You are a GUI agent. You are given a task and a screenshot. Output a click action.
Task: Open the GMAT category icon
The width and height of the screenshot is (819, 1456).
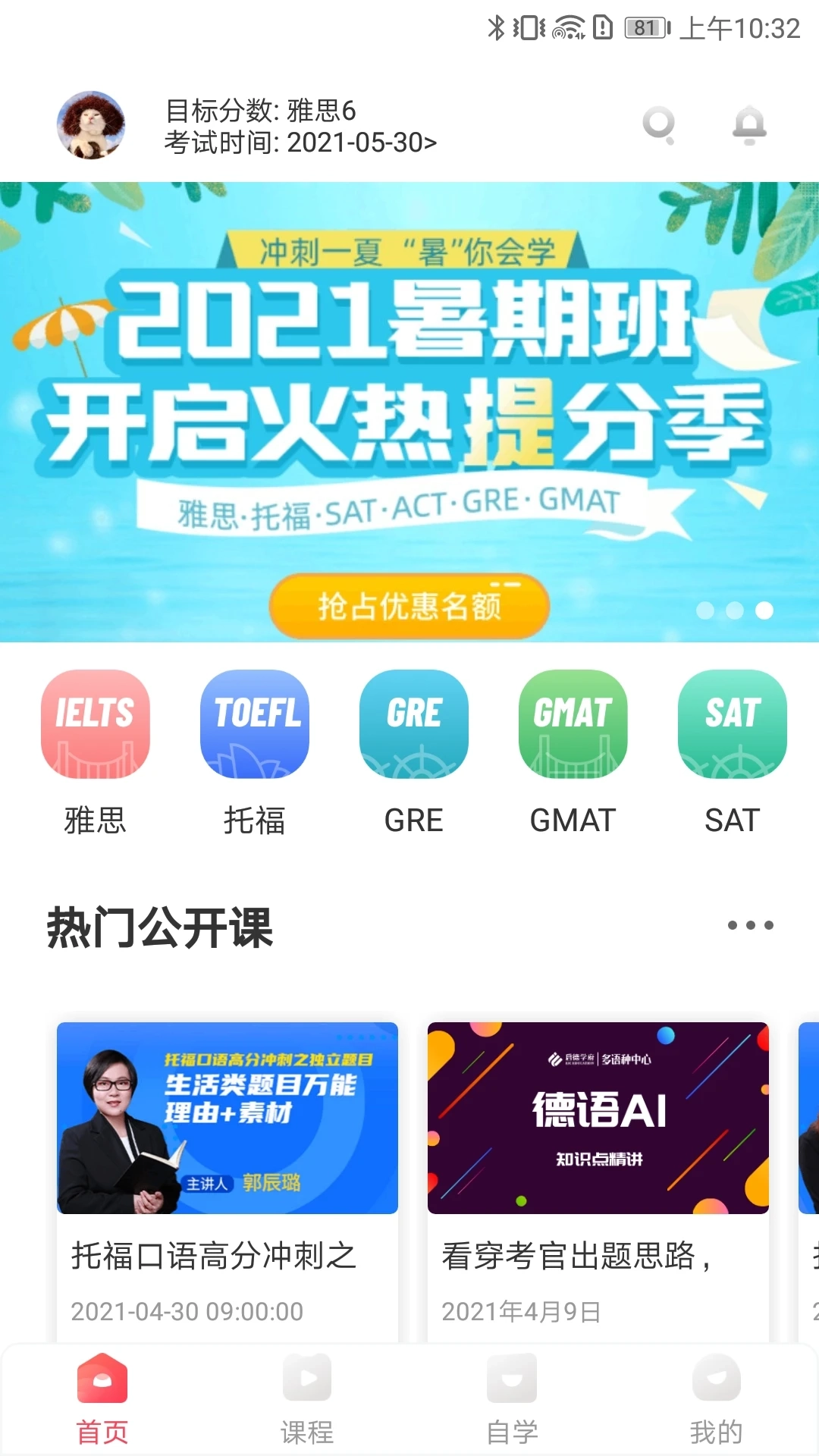click(x=573, y=723)
